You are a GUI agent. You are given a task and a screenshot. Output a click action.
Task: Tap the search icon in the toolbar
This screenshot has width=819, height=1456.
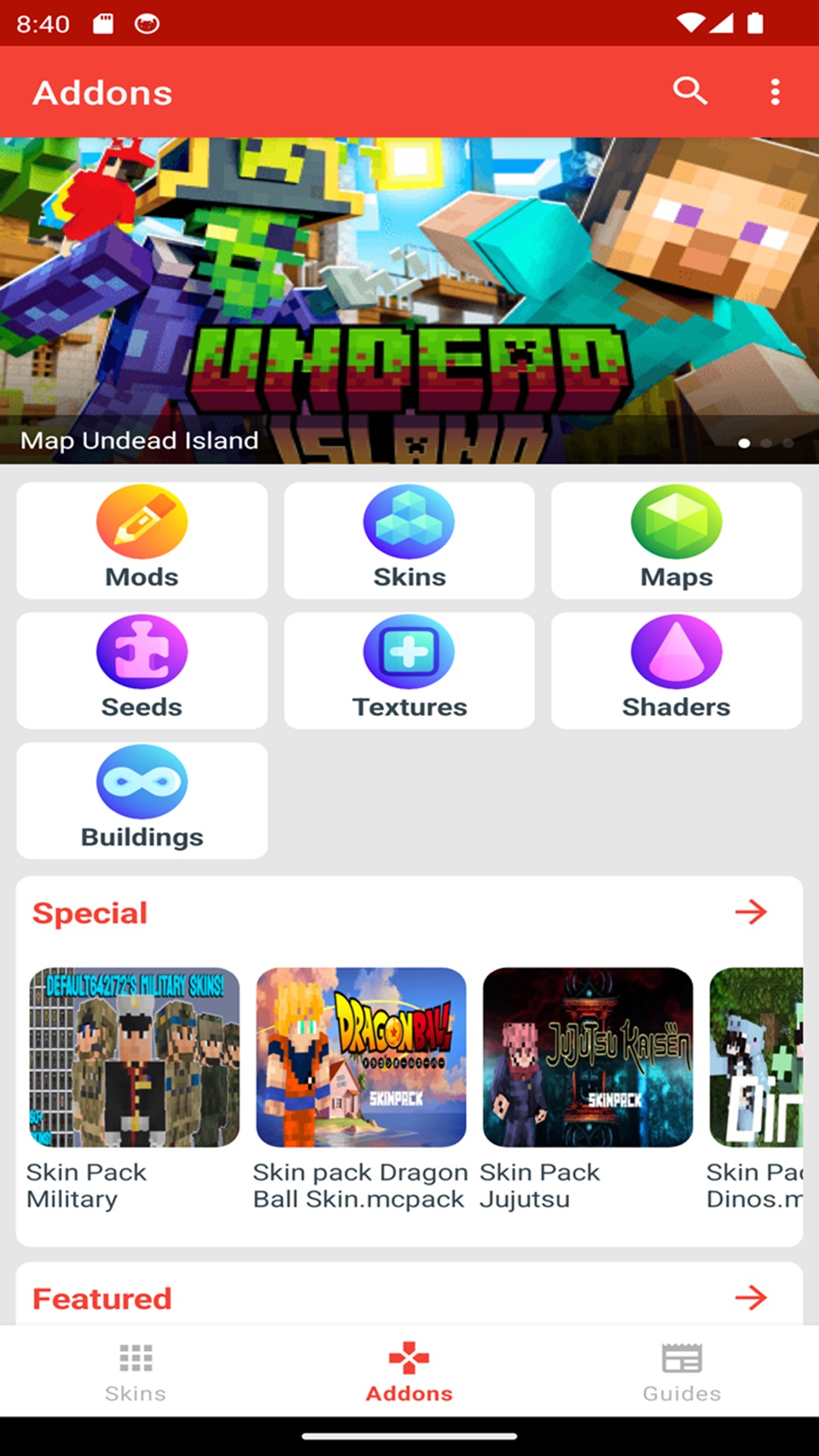point(689,91)
